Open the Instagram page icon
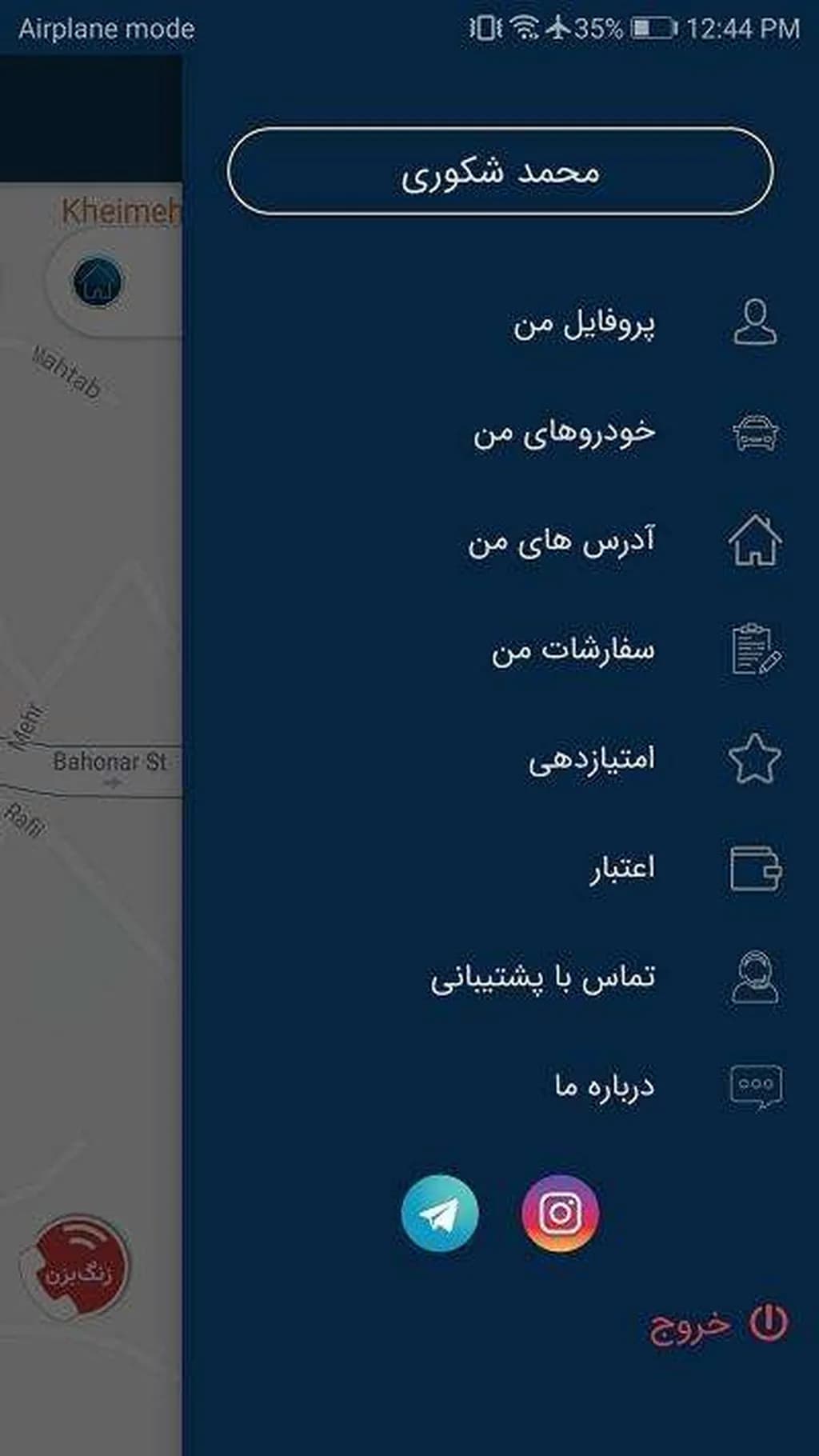Screen dimensions: 819x1456 coord(560,1213)
